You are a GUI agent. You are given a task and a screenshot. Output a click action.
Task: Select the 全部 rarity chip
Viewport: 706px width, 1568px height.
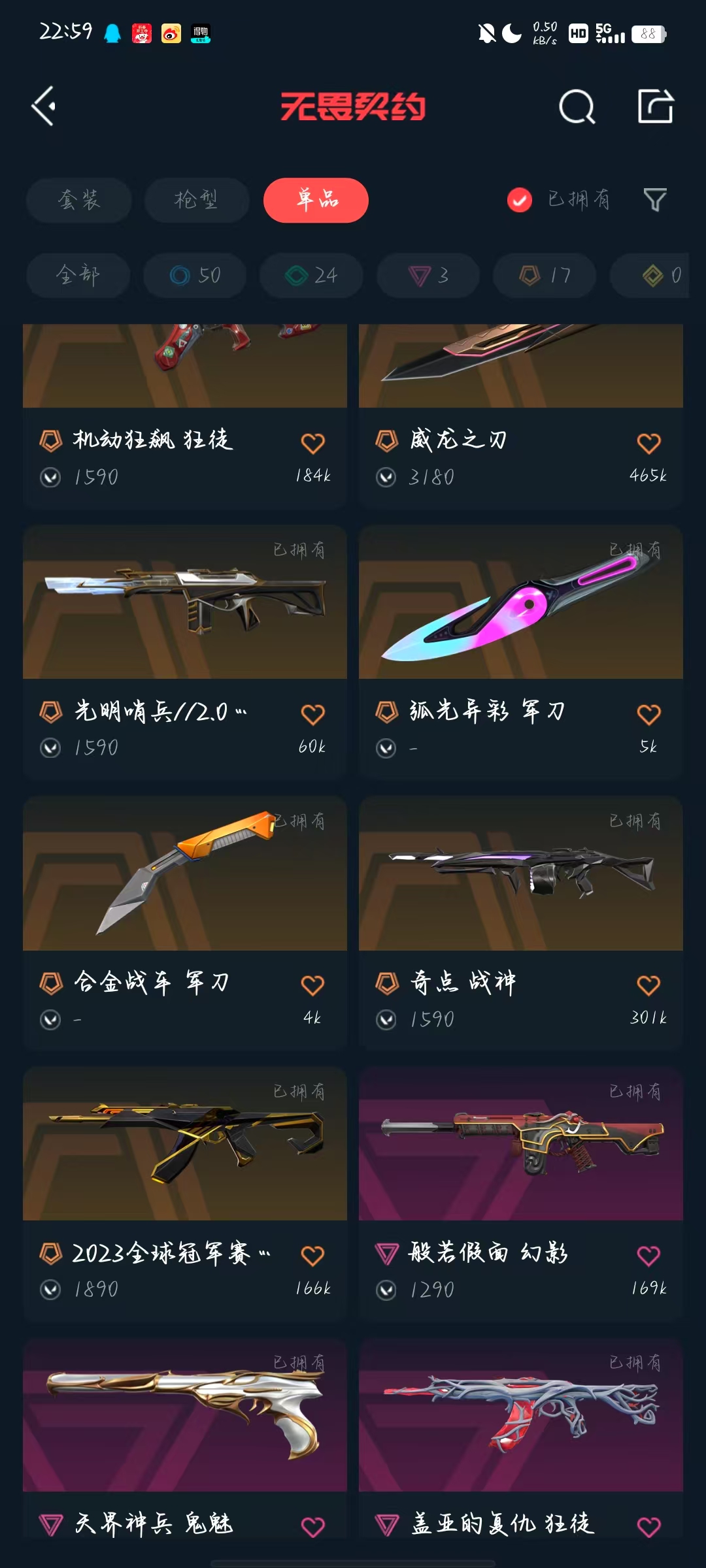tap(78, 275)
